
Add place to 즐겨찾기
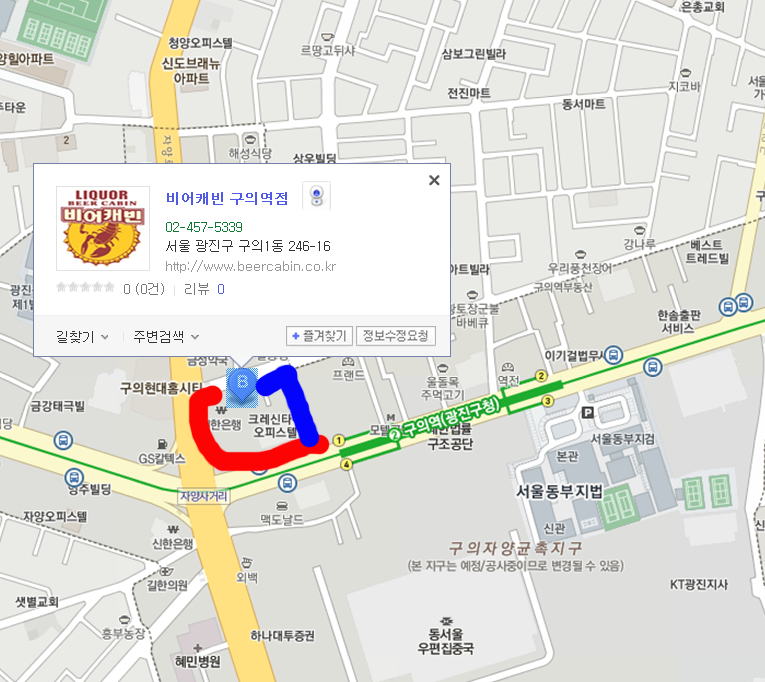[x=319, y=336]
